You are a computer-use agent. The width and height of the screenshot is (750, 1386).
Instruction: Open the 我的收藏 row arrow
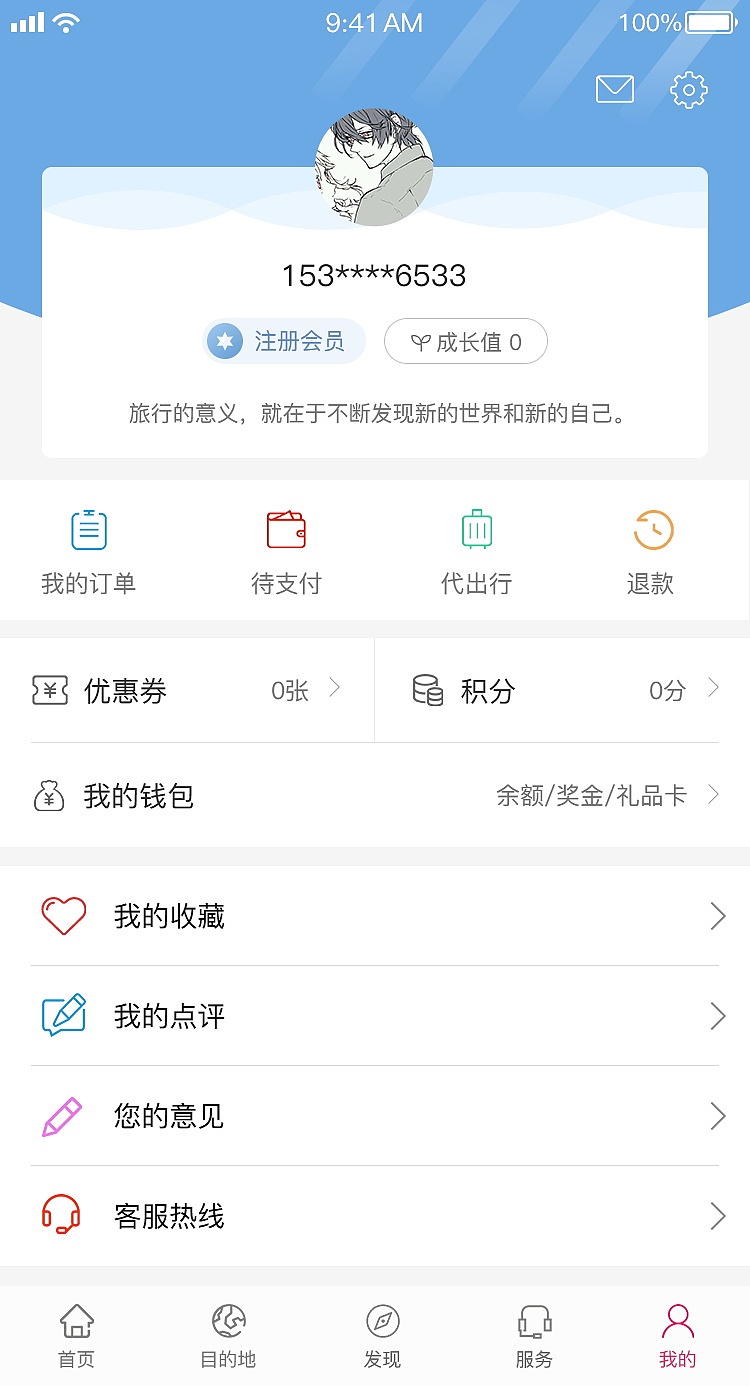pyautogui.click(x=717, y=916)
